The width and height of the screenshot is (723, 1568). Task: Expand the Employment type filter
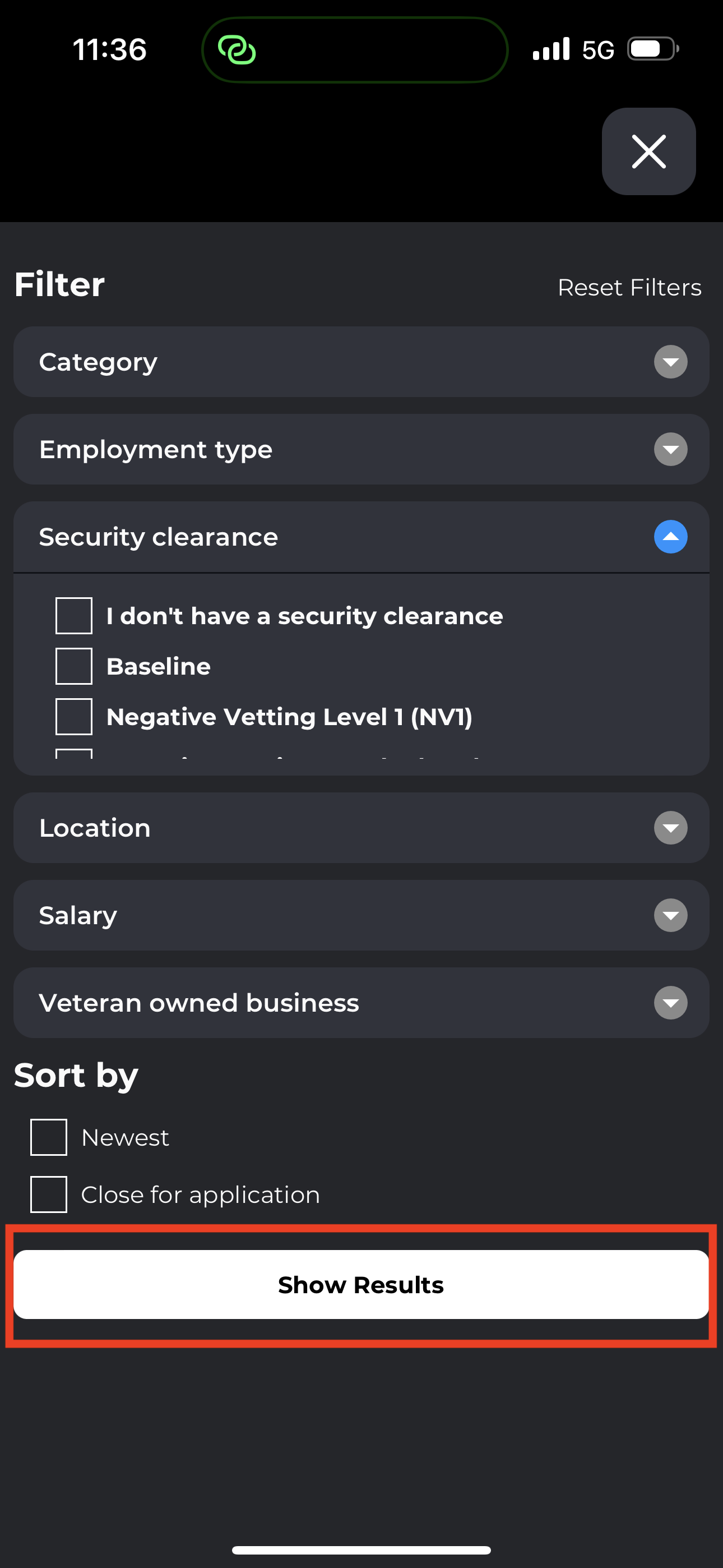[361, 449]
